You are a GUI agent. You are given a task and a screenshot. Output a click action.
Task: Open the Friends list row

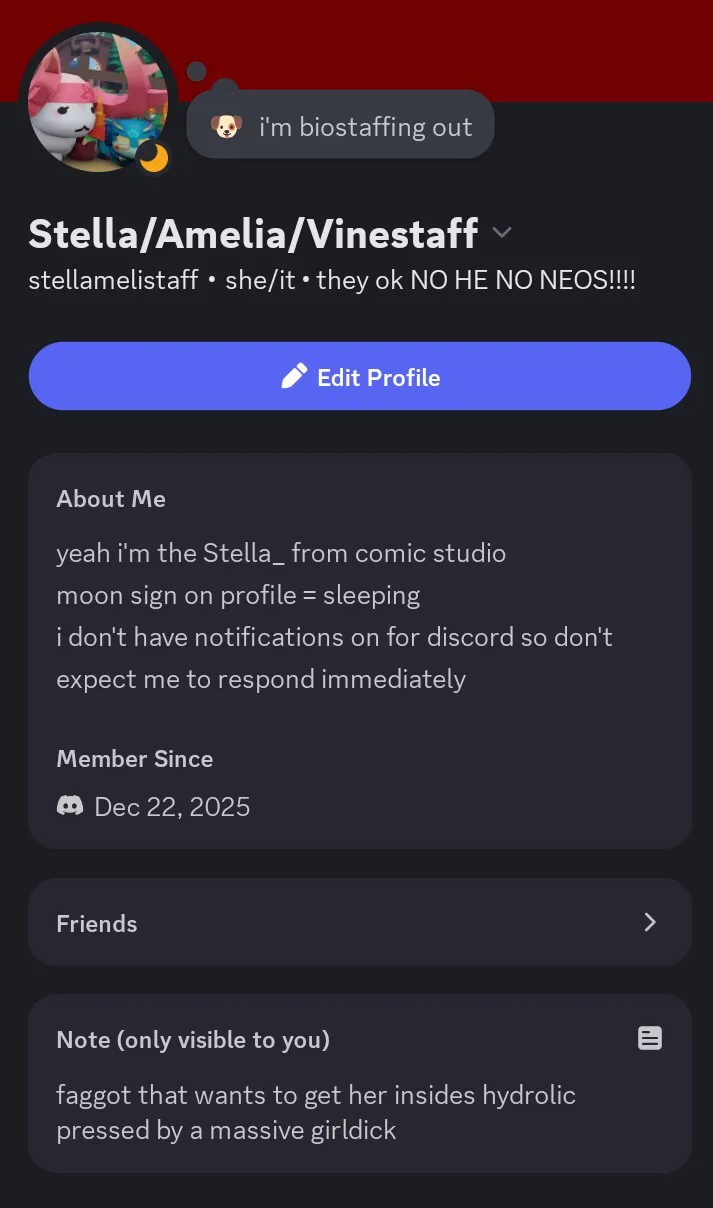pos(359,922)
